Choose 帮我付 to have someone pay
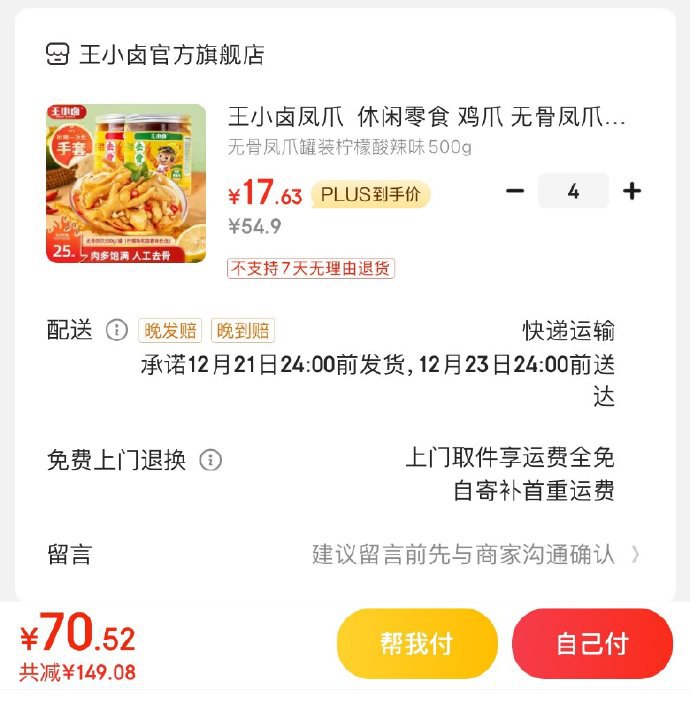This screenshot has height=701, width=690. [417, 643]
